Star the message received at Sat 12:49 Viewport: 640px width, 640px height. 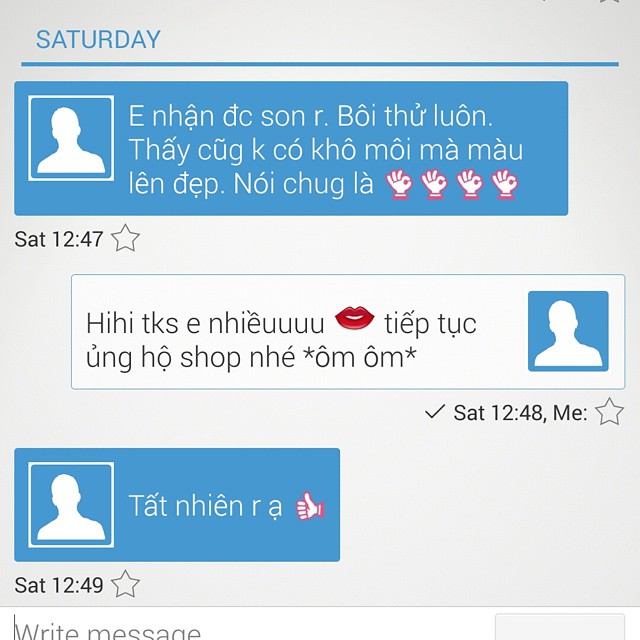125,584
